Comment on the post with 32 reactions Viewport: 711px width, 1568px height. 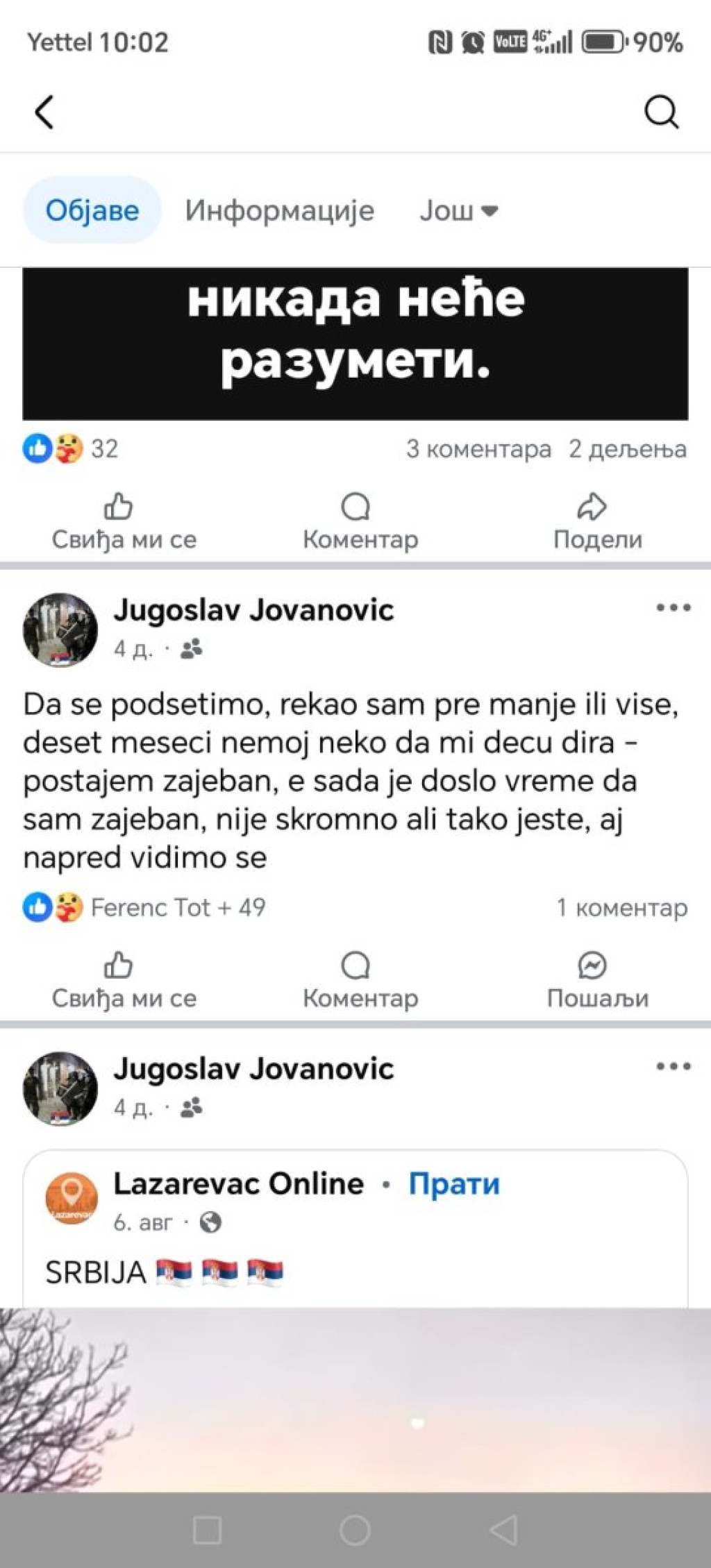[x=360, y=522]
